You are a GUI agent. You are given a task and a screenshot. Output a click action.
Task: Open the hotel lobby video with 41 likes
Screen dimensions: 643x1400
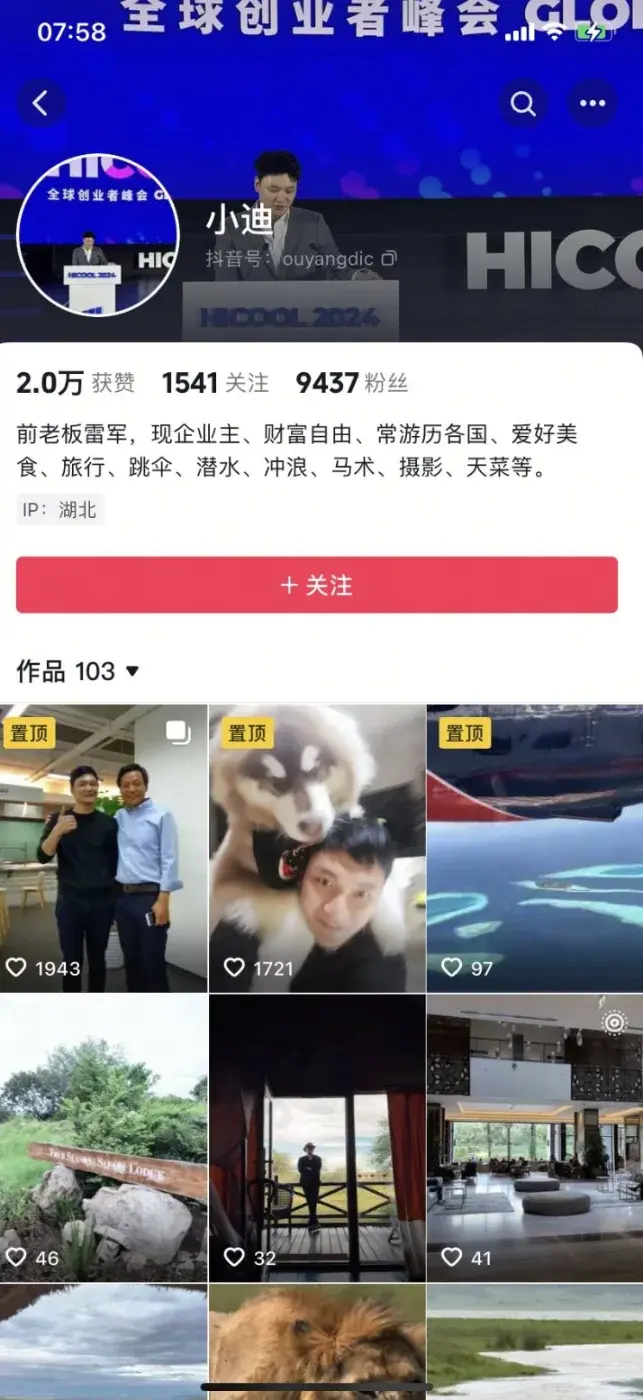[534, 1138]
